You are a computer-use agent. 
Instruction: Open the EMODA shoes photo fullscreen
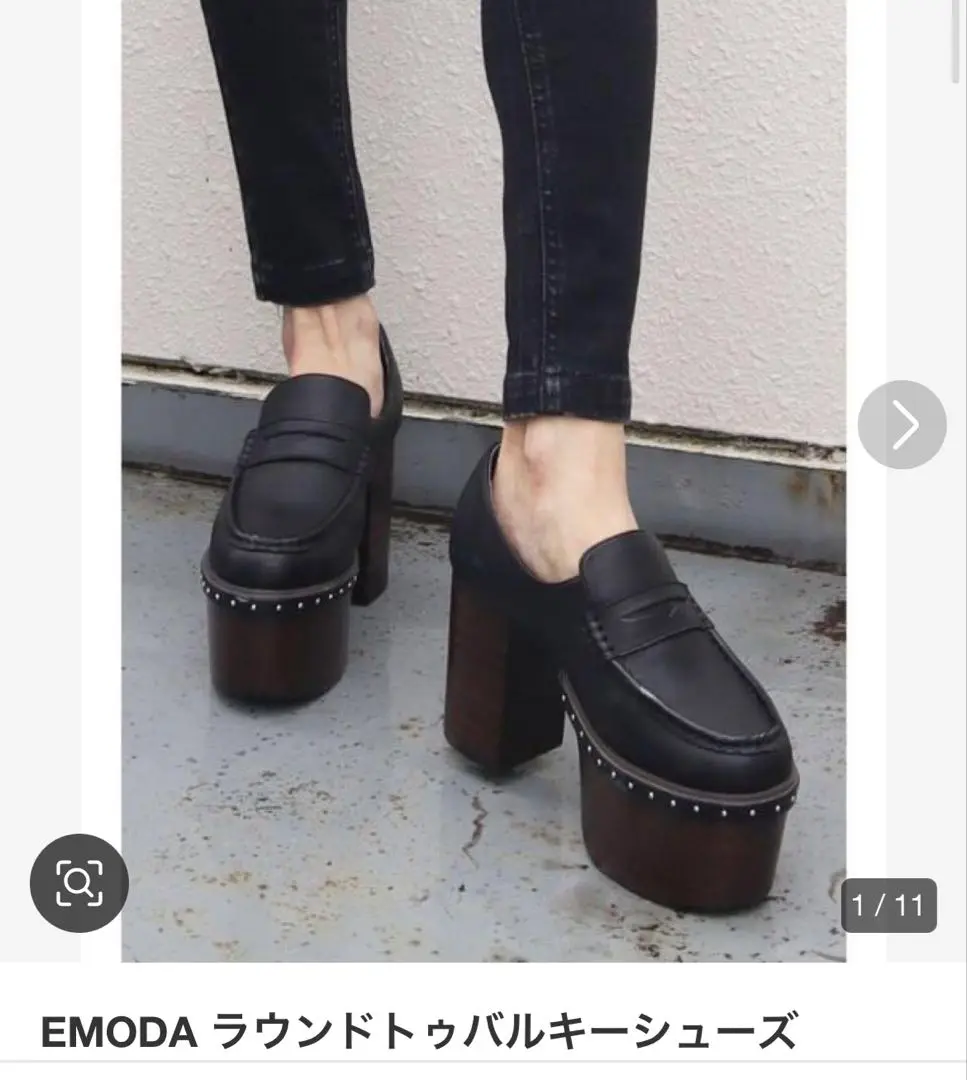(483, 500)
